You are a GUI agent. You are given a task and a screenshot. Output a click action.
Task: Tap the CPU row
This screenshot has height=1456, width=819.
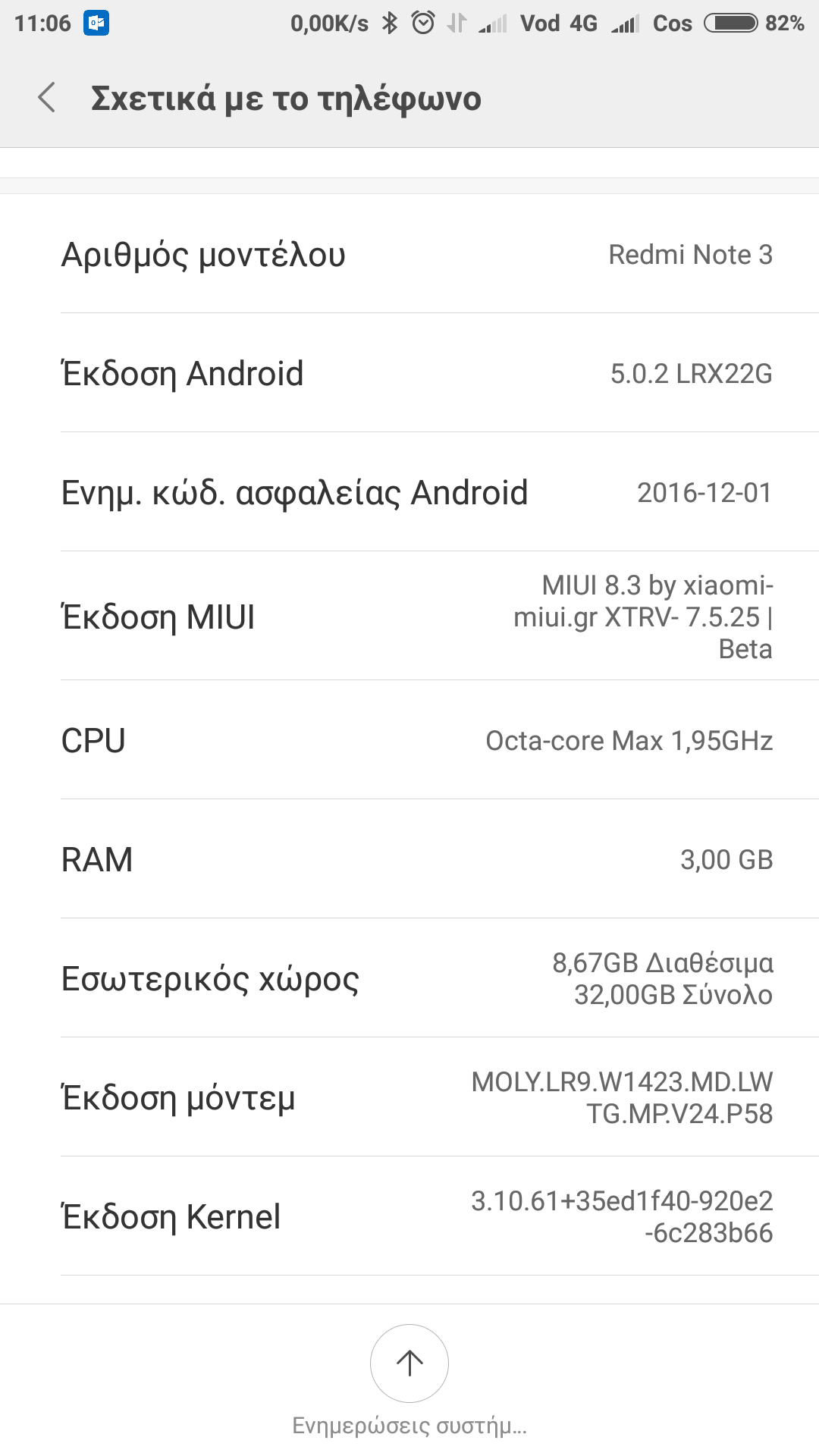[x=409, y=740]
